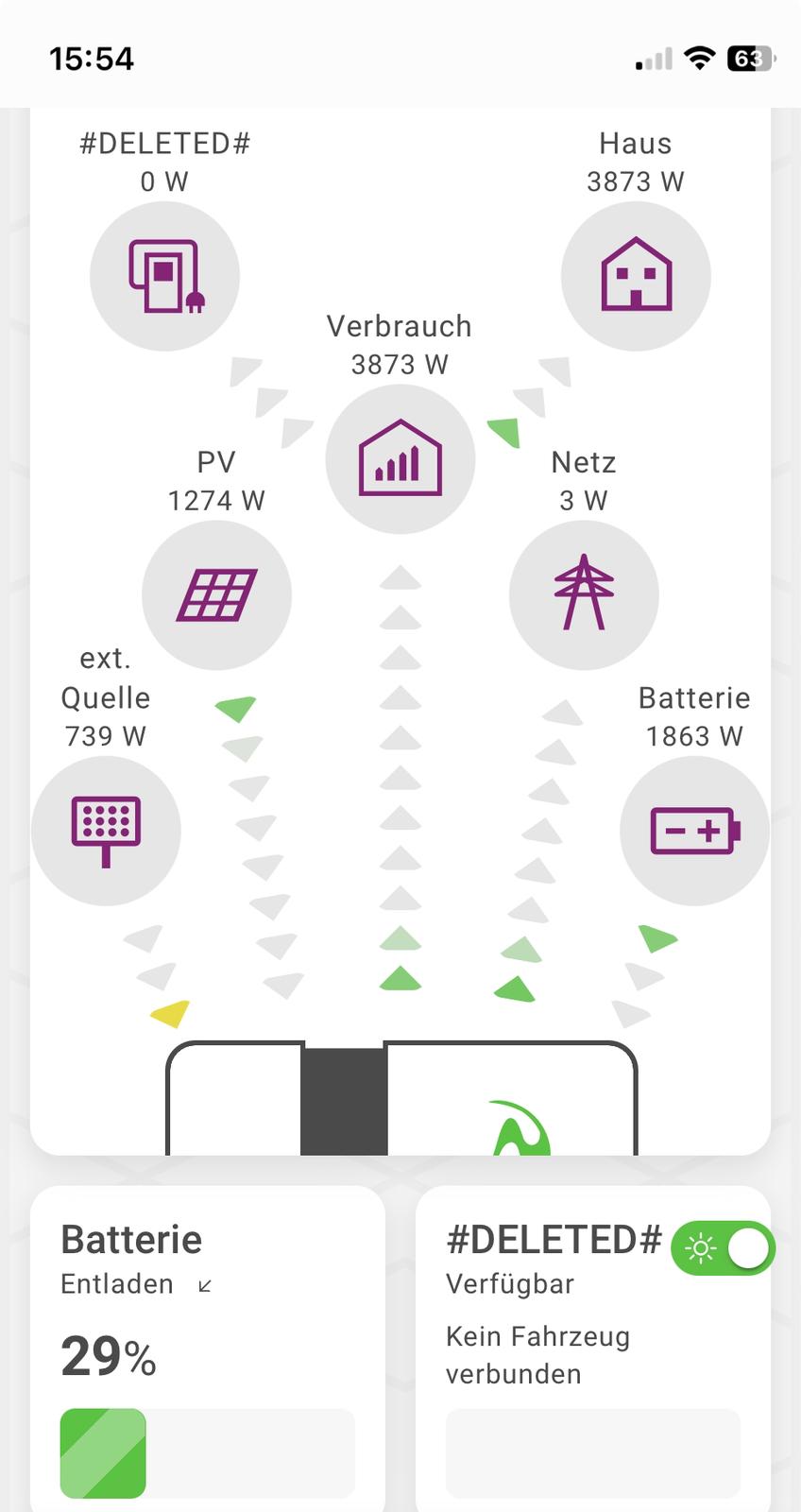Tap the Batterie icon showing 1863 W
The height and width of the screenshot is (1512, 801).
click(x=694, y=831)
